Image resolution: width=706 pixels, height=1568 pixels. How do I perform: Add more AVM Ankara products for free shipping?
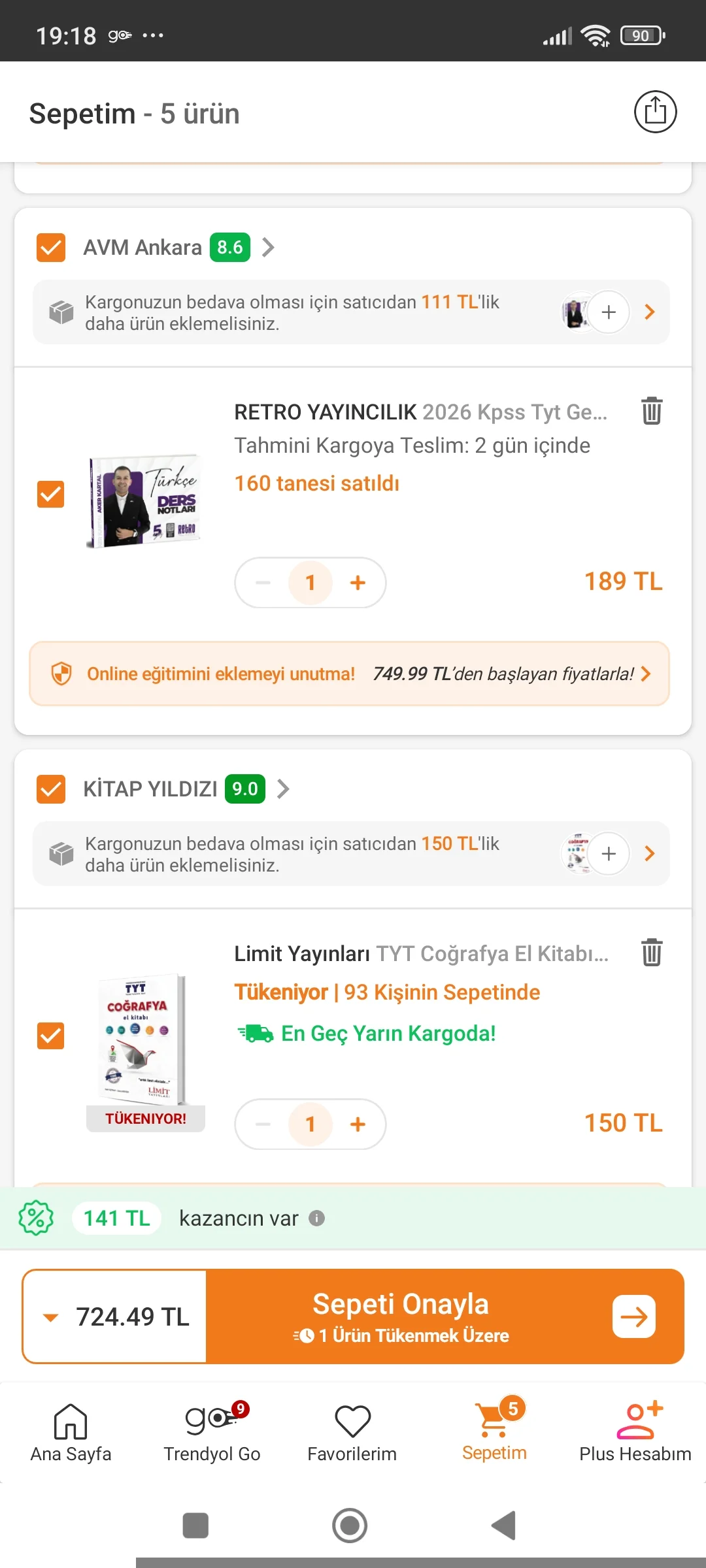(x=609, y=312)
